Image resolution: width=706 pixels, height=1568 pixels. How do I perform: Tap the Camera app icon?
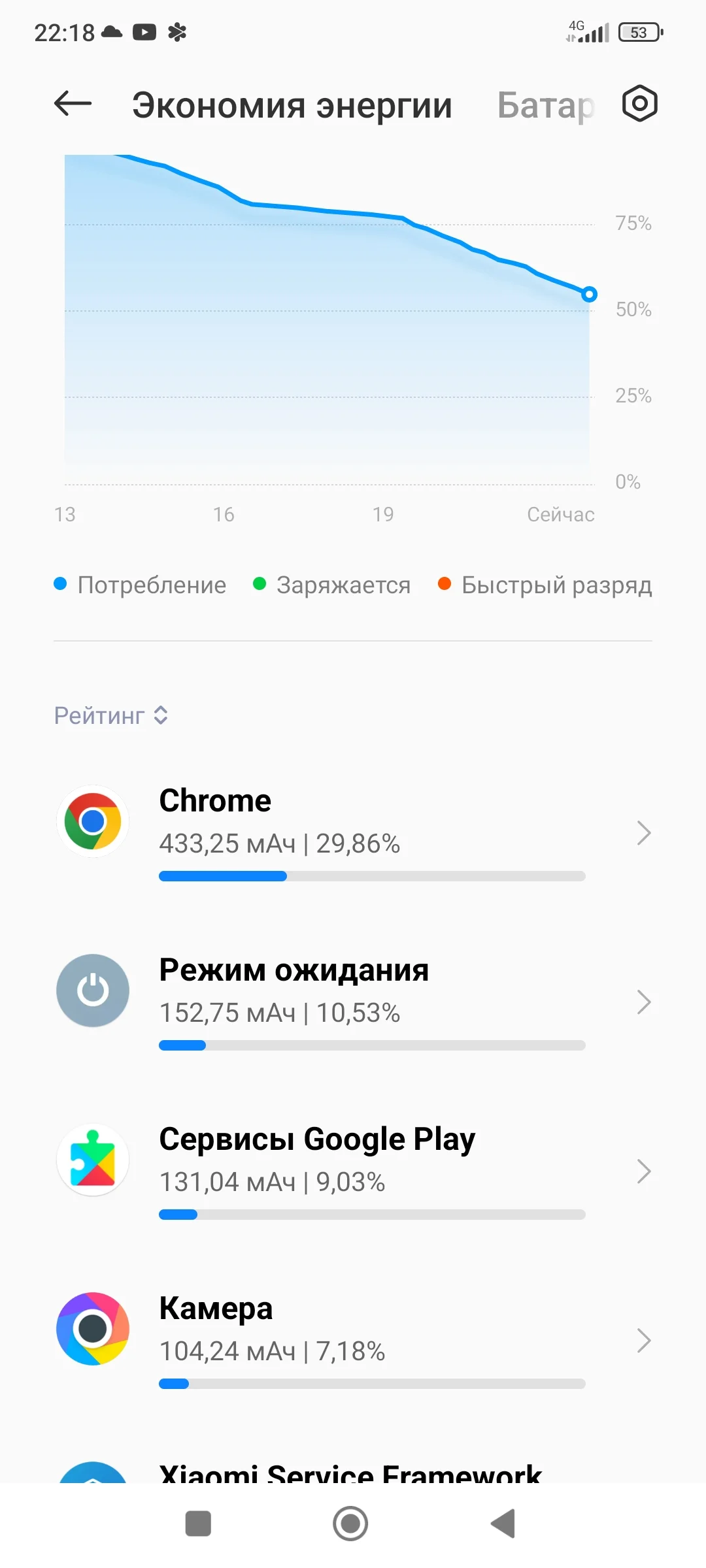point(92,1329)
